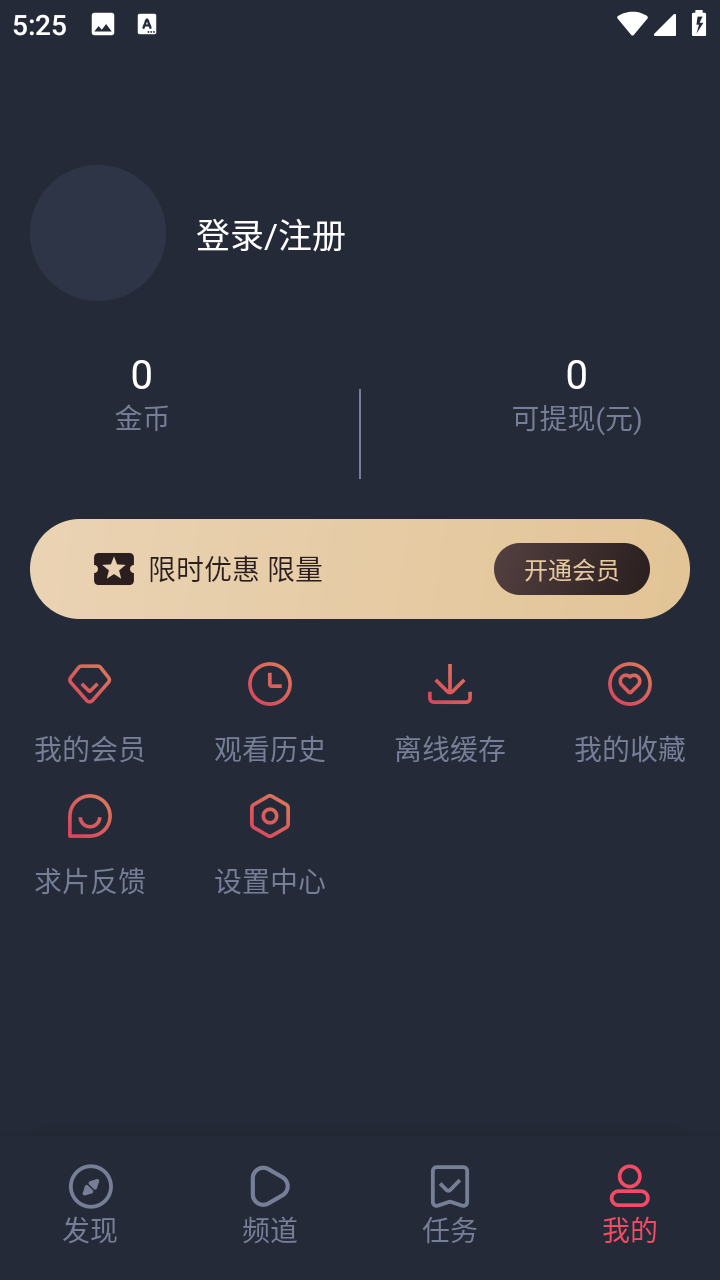Switch to the 发现 tab
Viewport: 720px width, 1280px height.
90,1204
